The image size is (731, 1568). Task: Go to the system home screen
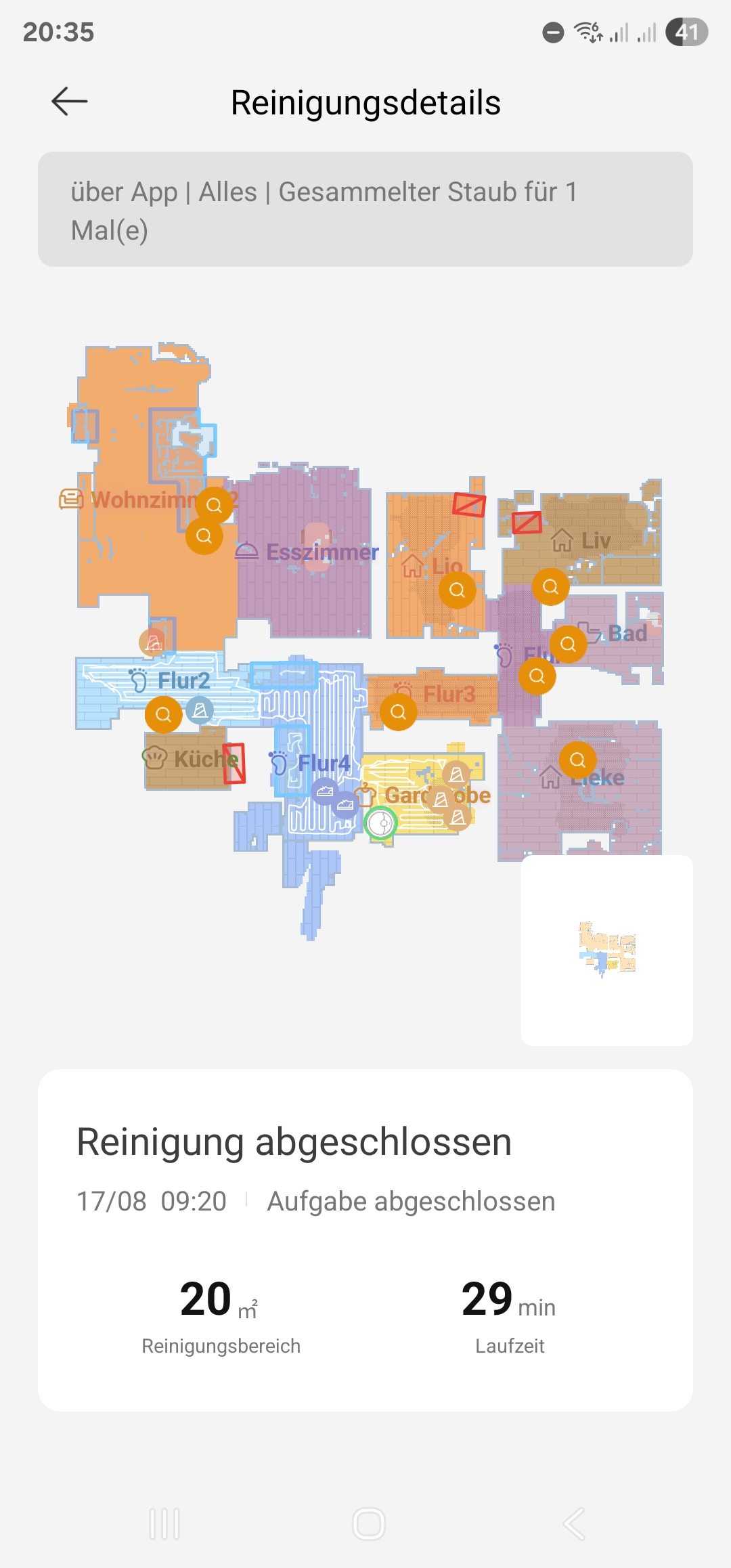(369, 1524)
